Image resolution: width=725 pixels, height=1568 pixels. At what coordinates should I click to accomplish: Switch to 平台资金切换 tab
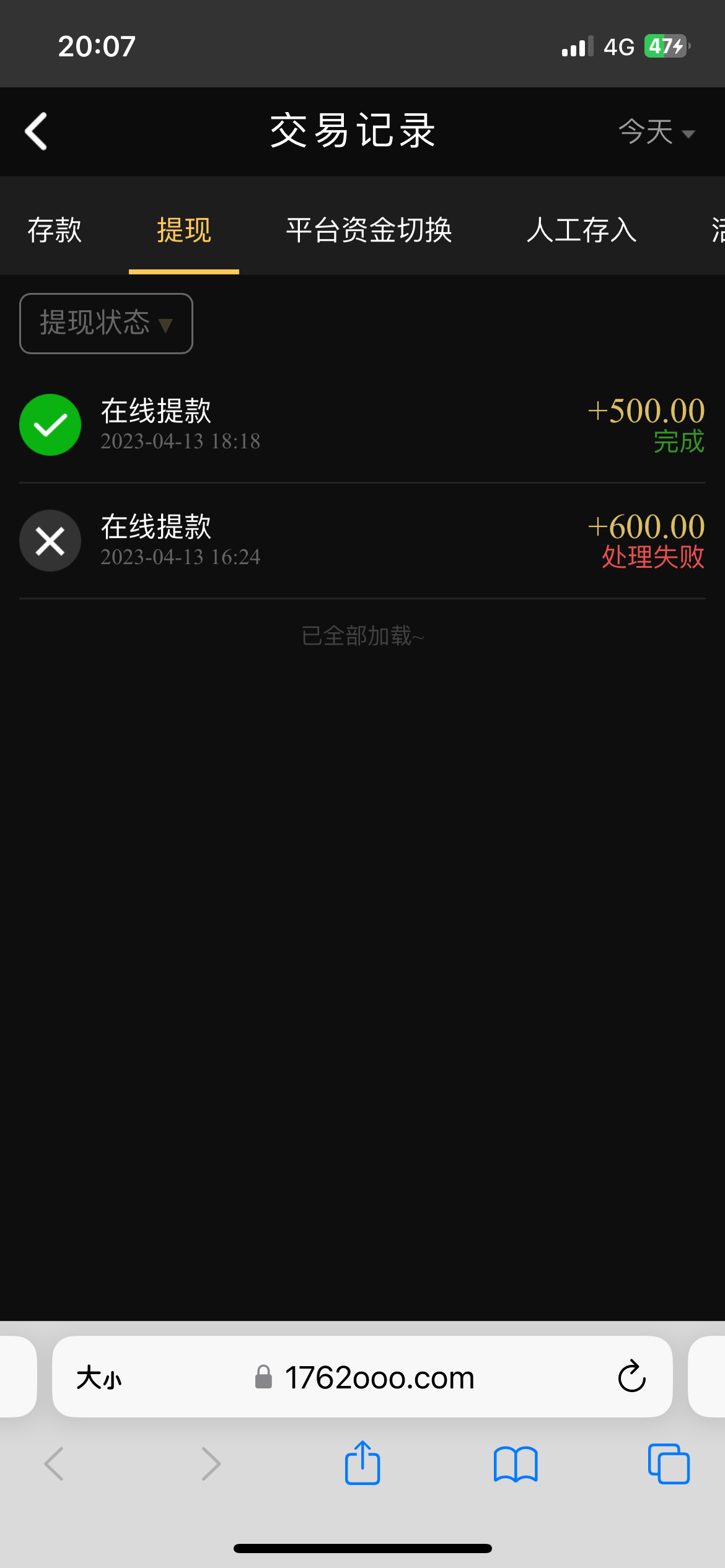[369, 230]
